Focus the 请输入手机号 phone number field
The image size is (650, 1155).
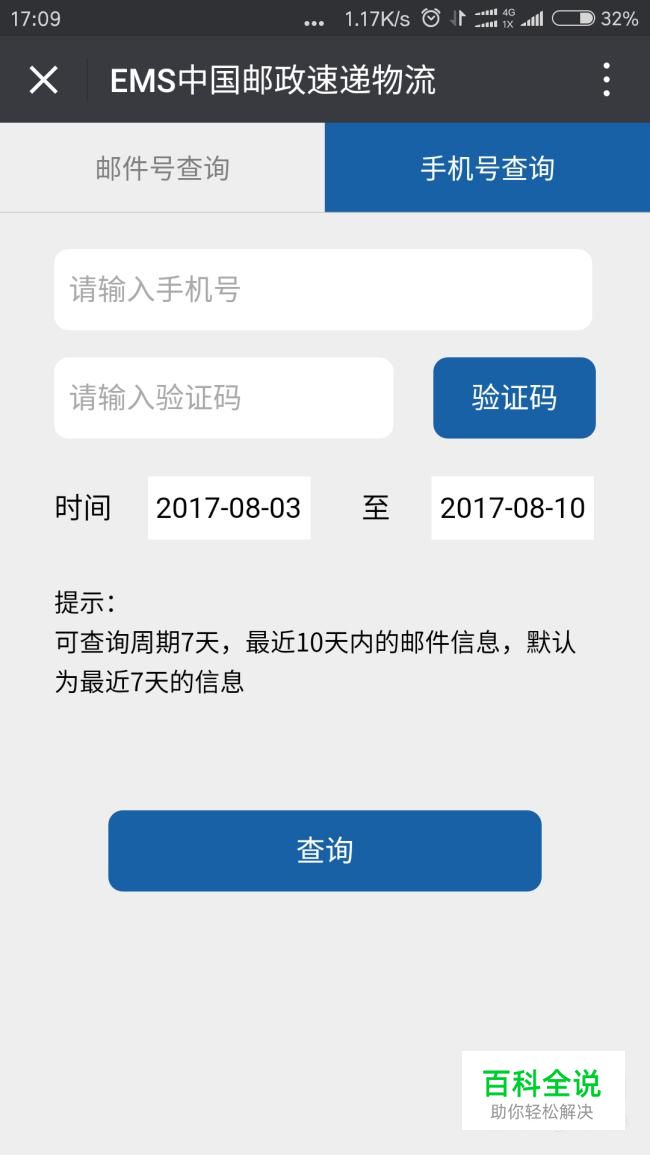(323, 289)
